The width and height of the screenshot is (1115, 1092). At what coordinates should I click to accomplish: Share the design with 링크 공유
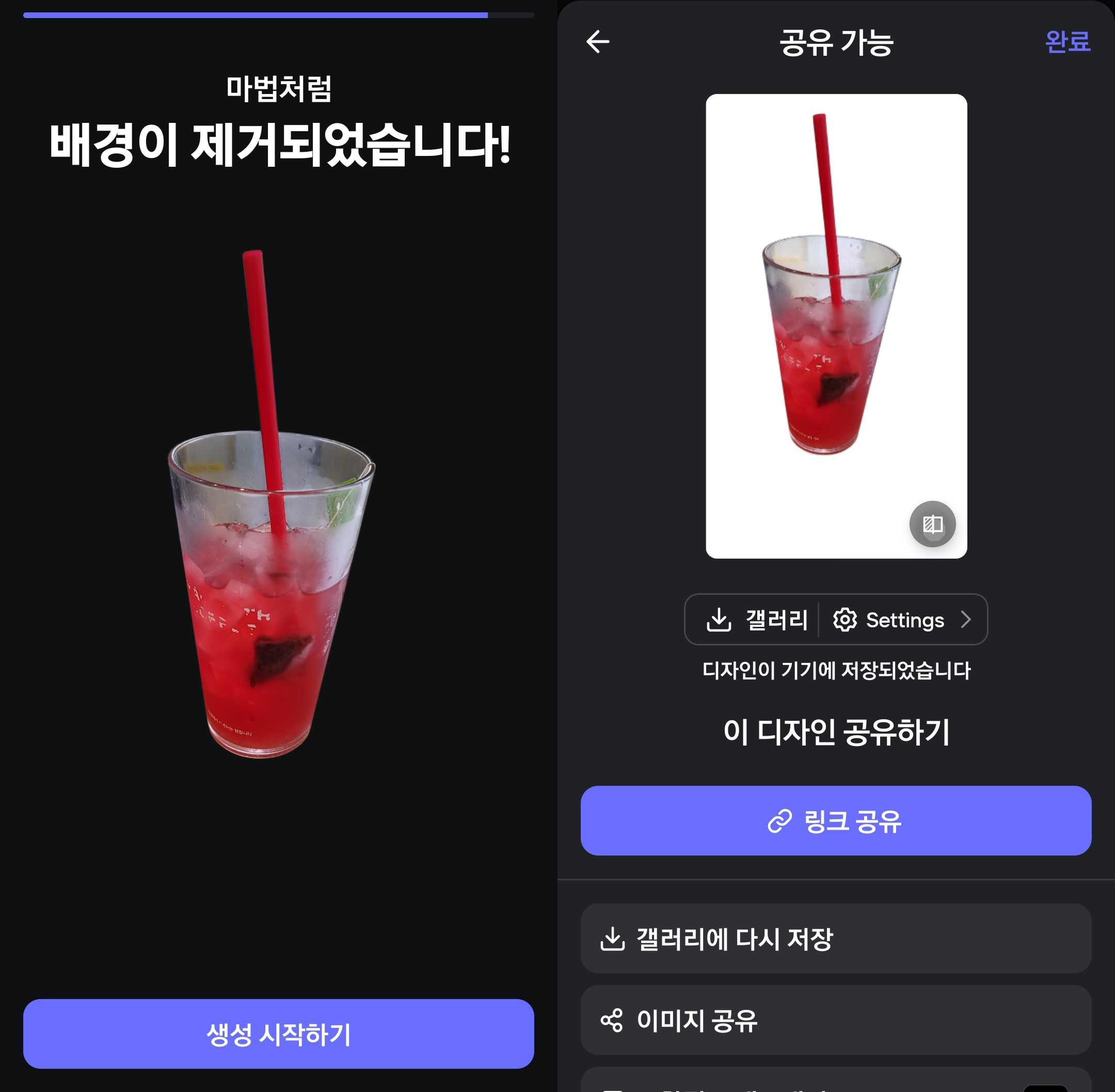[x=835, y=820]
